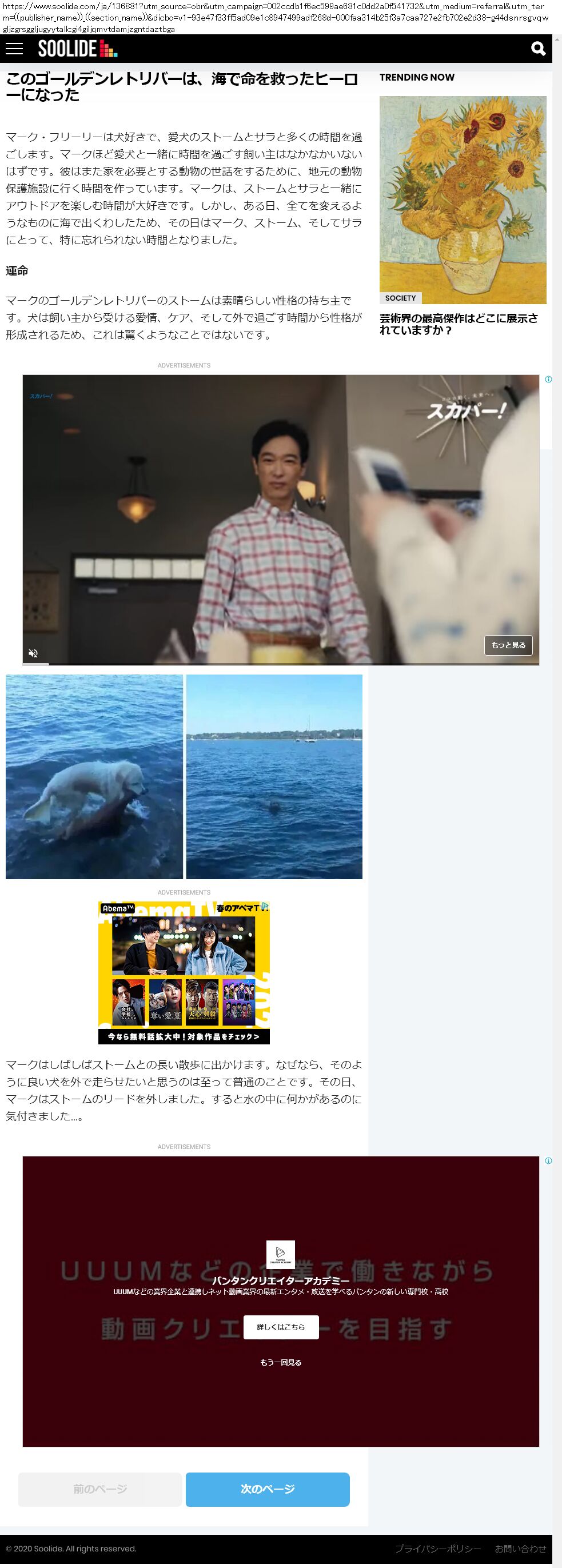Image resolution: width=562 pixels, height=1568 pixels.
Task: Unmute the video advertisement
Action: tap(34, 653)
